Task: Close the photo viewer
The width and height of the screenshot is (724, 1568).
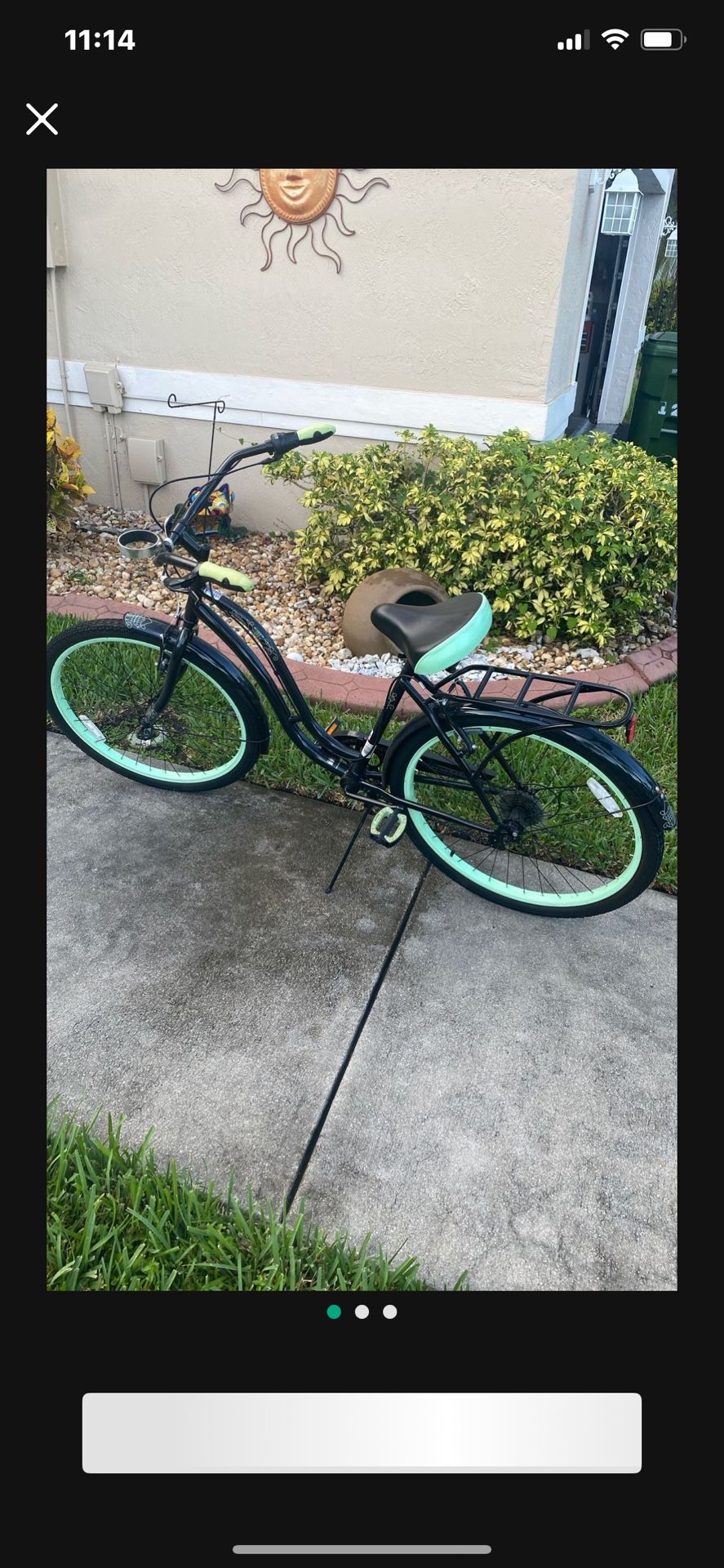Action: point(42,119)
